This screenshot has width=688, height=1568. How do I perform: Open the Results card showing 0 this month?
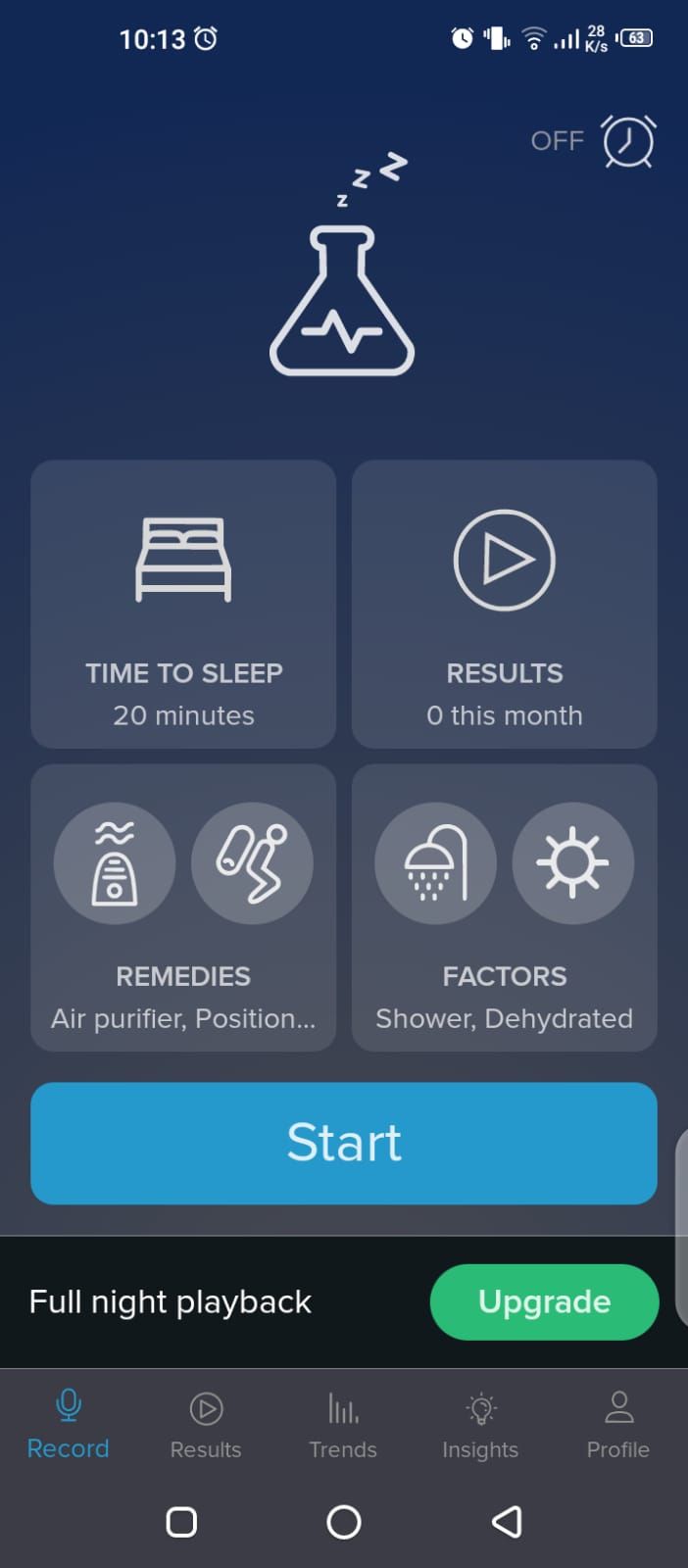tap(504, 604)
